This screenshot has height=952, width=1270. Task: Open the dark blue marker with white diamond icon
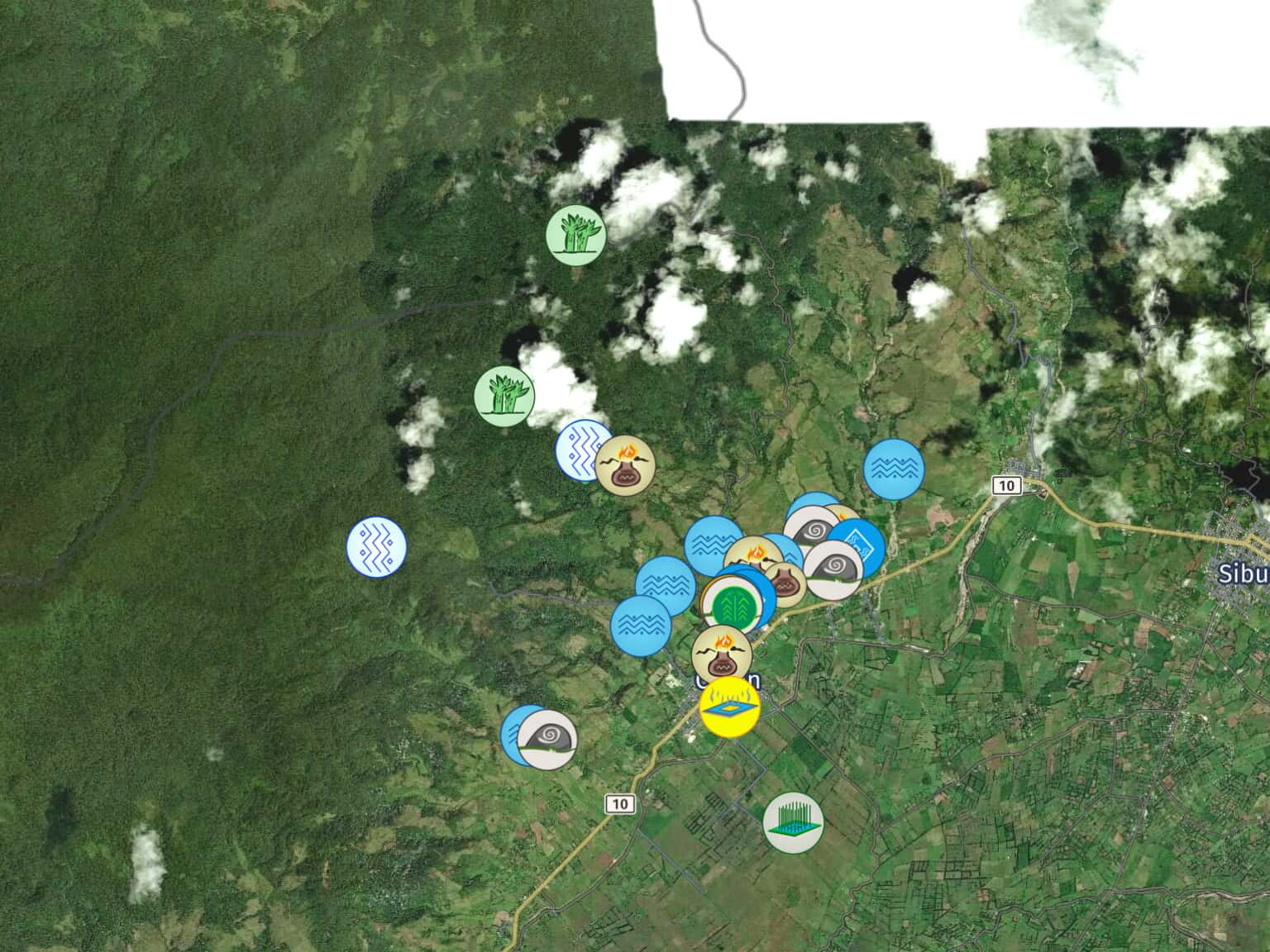tap(860, 542)
